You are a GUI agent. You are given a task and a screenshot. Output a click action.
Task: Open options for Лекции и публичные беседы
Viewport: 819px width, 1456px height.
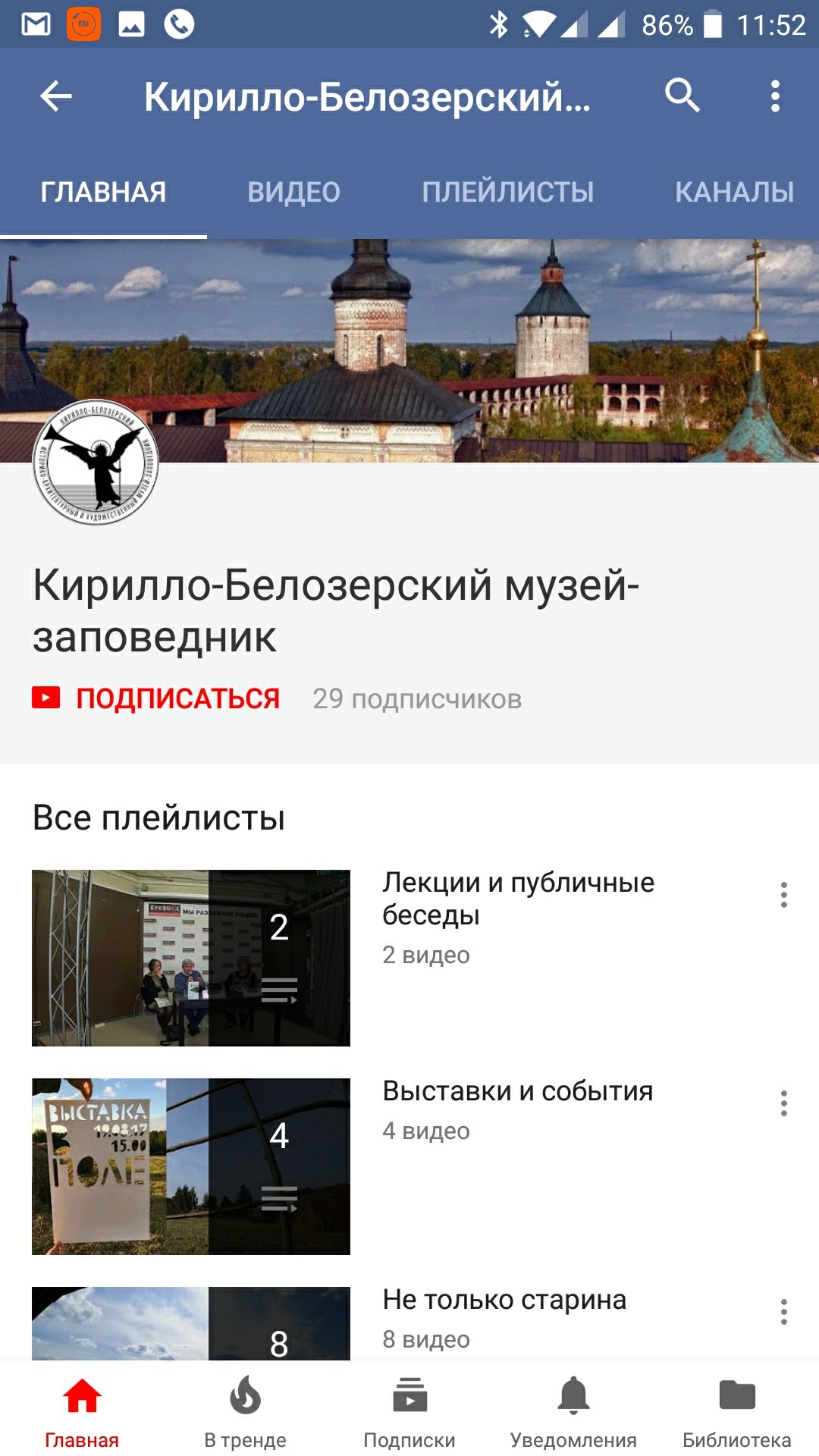coord(784,895)
